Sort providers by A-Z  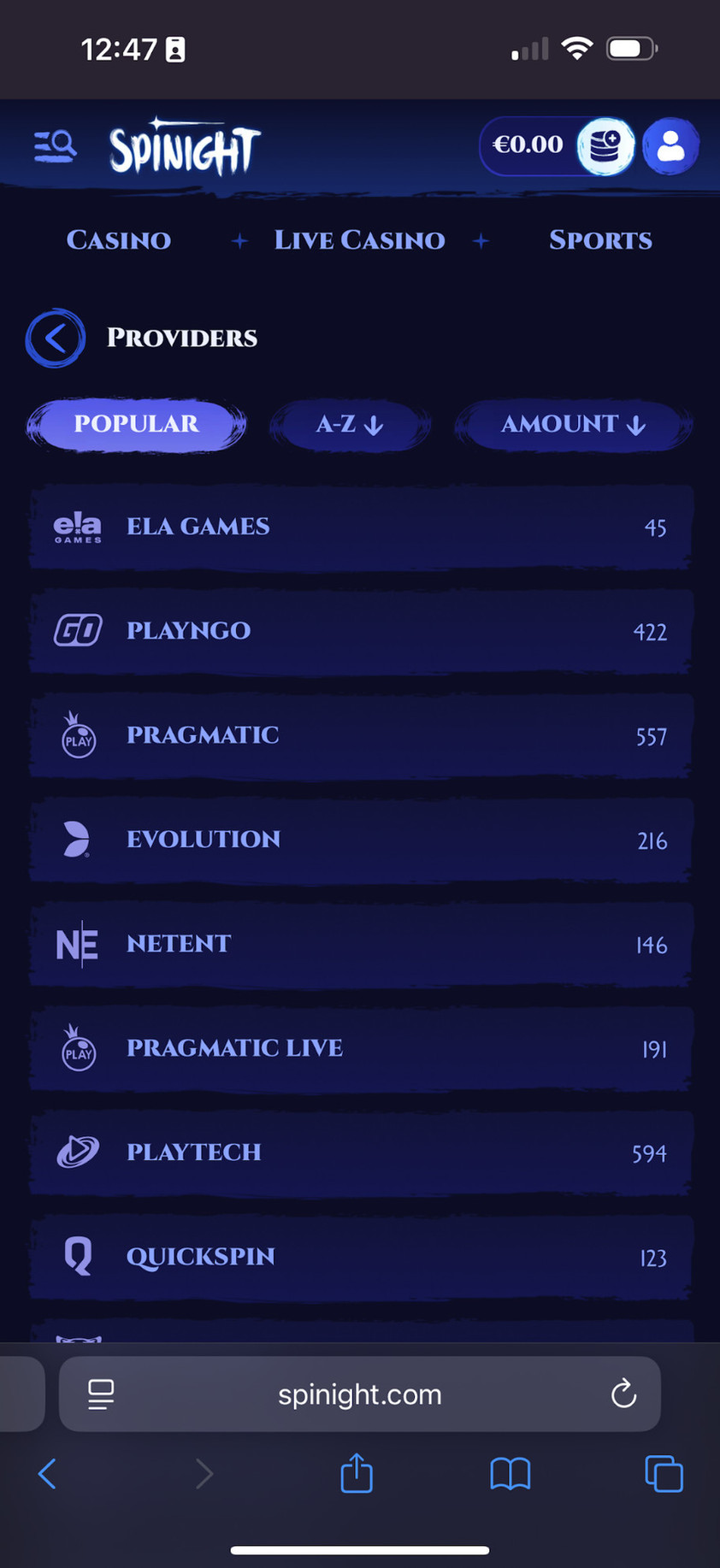(349, 424)
